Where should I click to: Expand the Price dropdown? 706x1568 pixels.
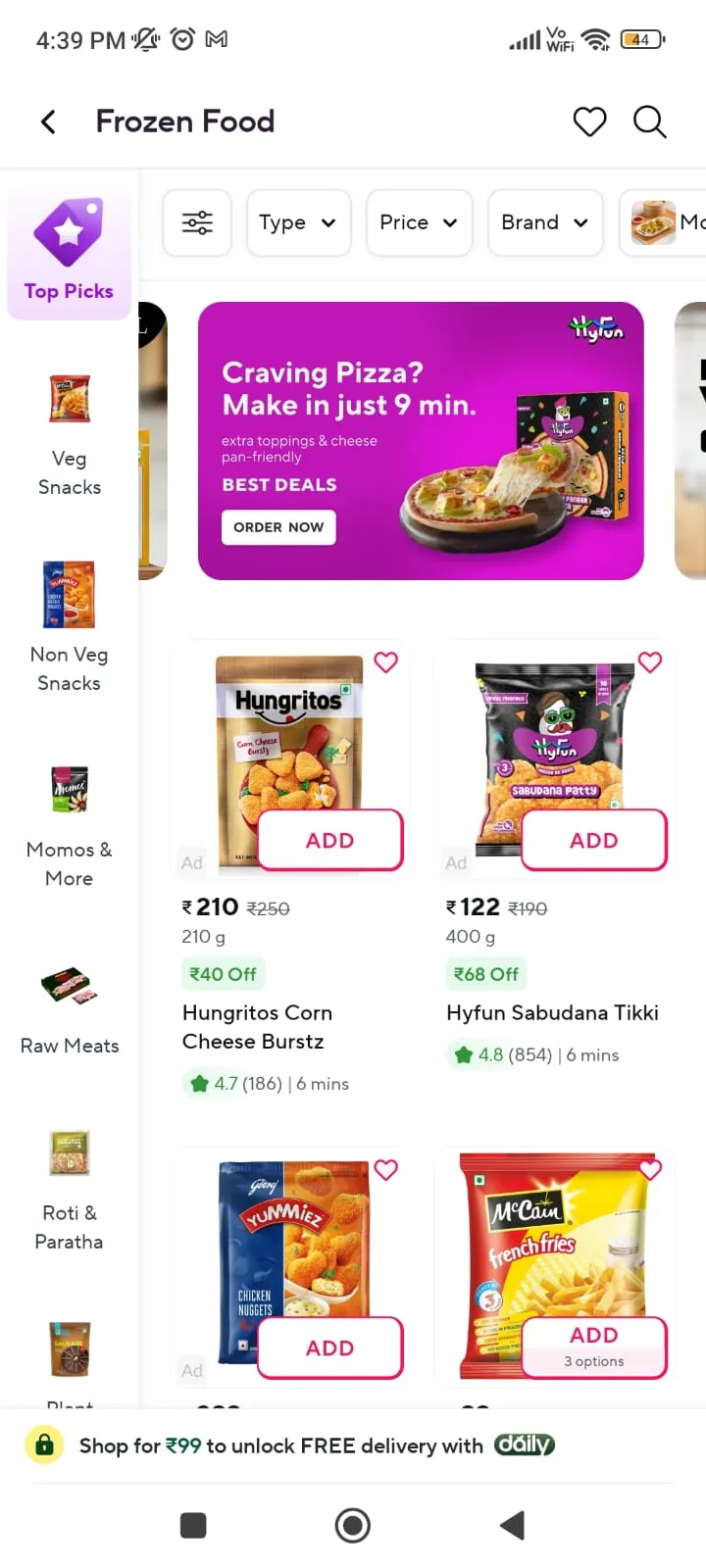coord(419,222)
